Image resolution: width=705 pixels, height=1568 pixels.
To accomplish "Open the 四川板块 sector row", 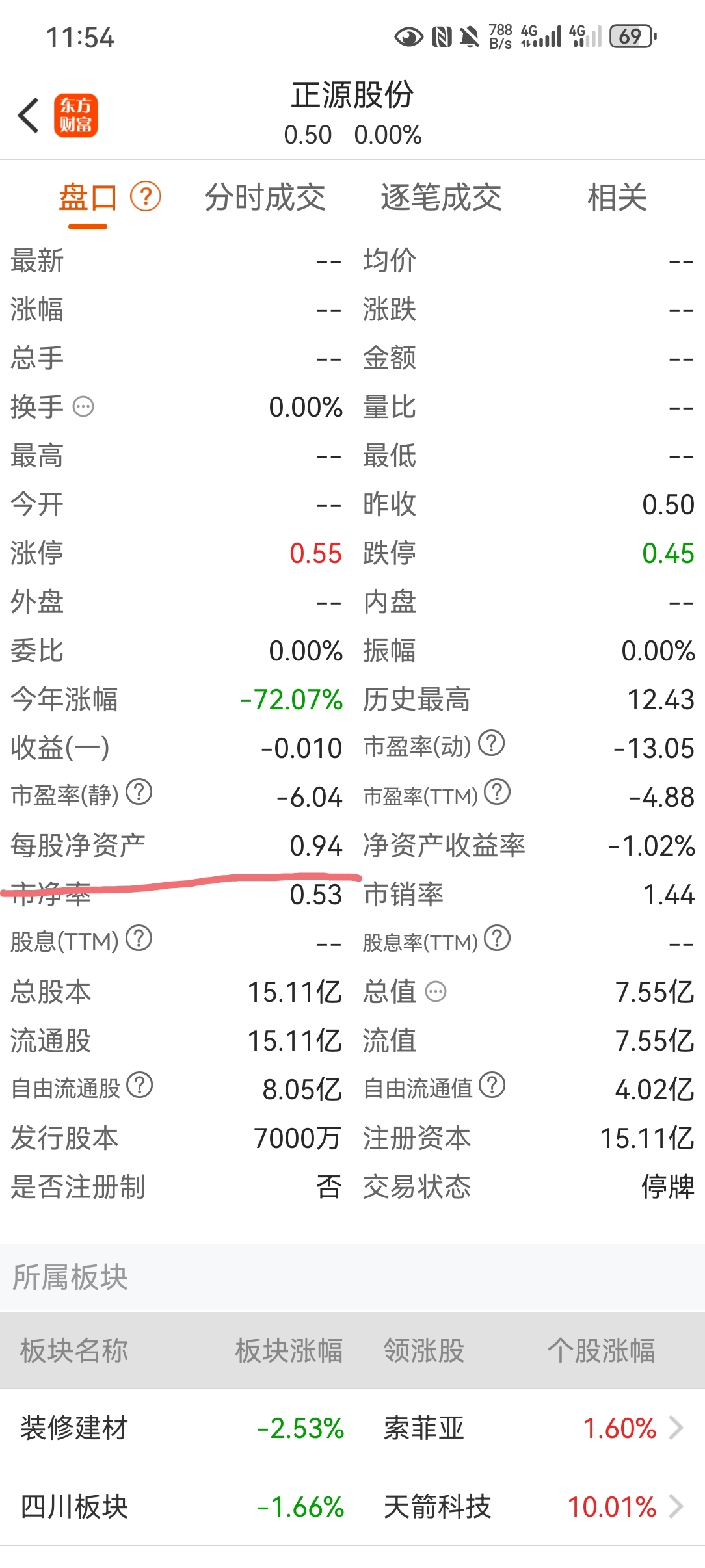I will pyautogui.click(x=352, y=1507).
